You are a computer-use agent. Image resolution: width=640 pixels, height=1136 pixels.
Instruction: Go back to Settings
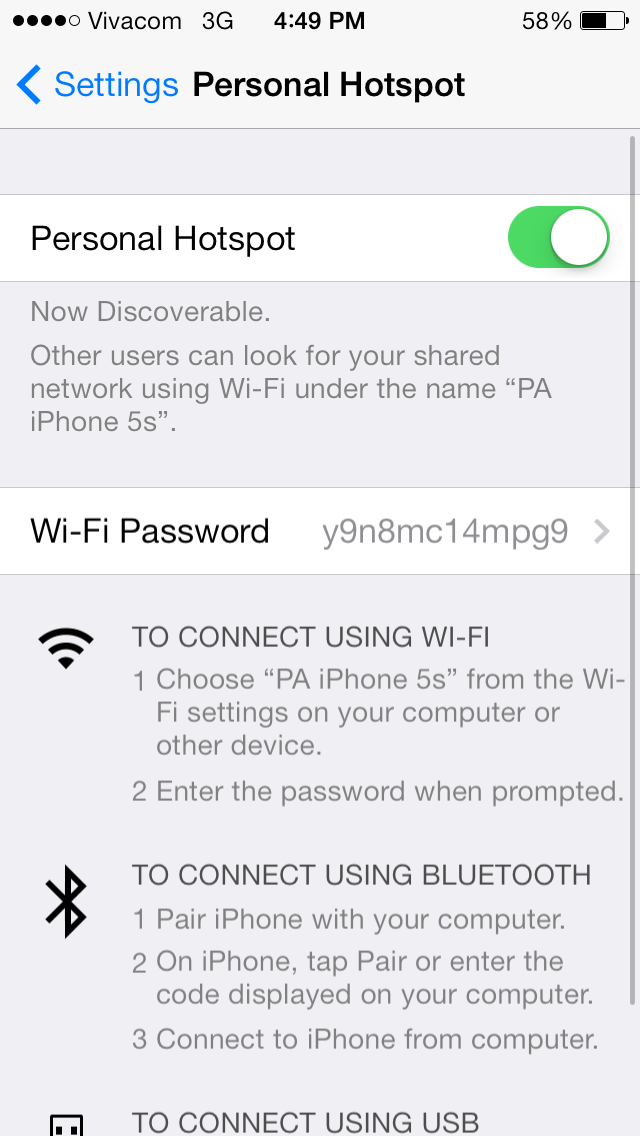pos(97,85)
